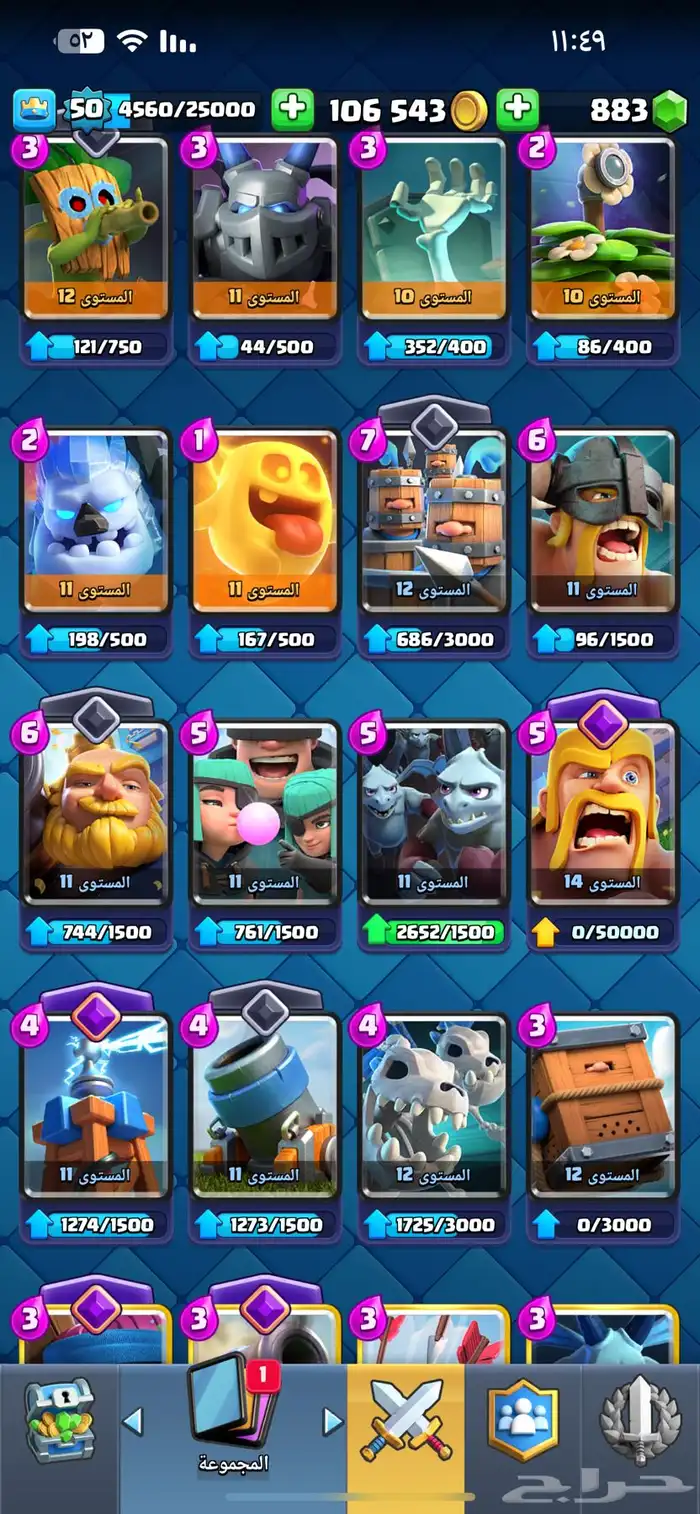
Task: Switch to the battle crossed swords tab
Action: [x=405, y=1420]
